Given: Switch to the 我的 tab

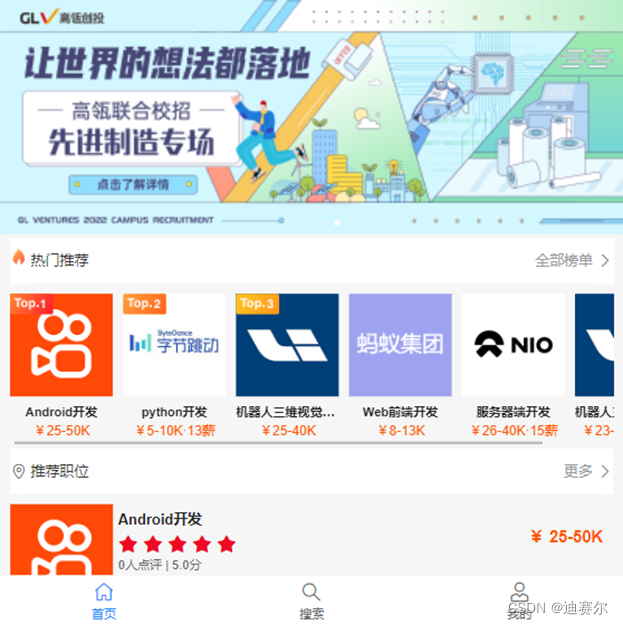Looking at the screenshot, I should pyautogui.click(x=518, y=601).
